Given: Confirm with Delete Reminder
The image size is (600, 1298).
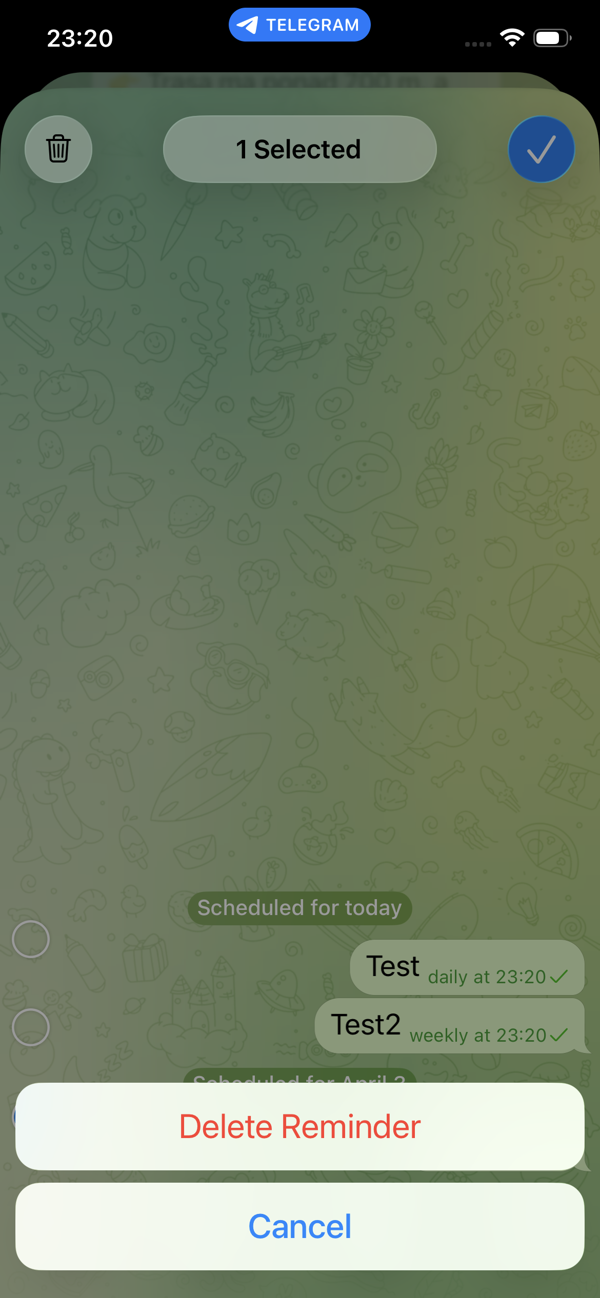Looking at the screenshot, I should (x=300, y=1126).
